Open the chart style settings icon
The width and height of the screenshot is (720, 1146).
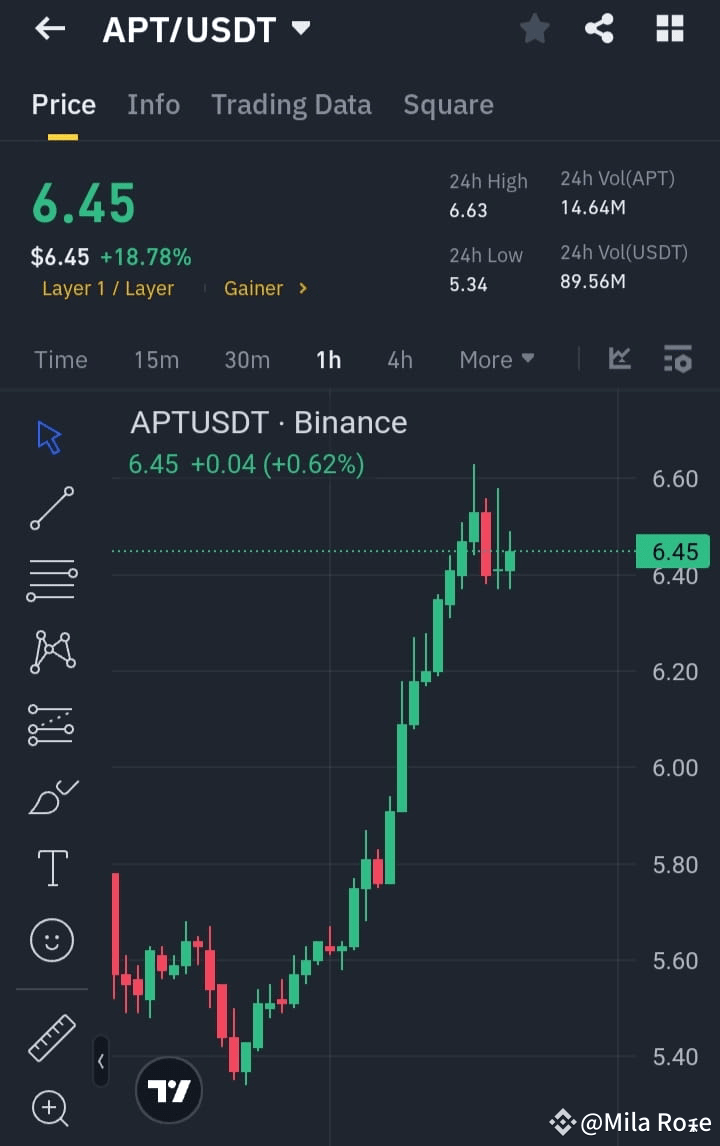677,358
